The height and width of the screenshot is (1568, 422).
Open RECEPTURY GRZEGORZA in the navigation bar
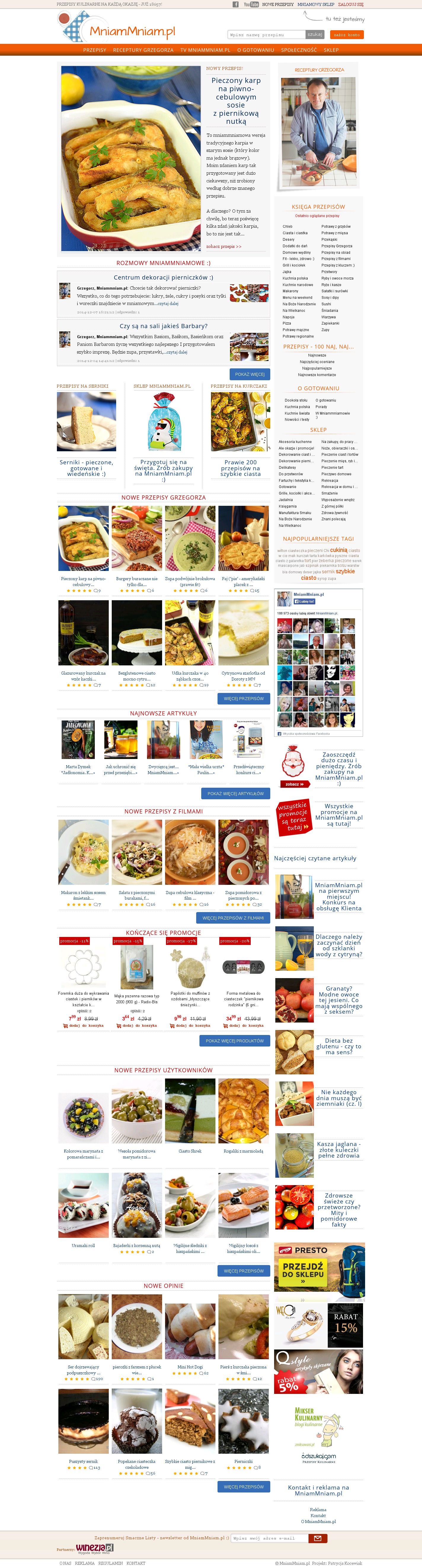(x=143, y=50)
